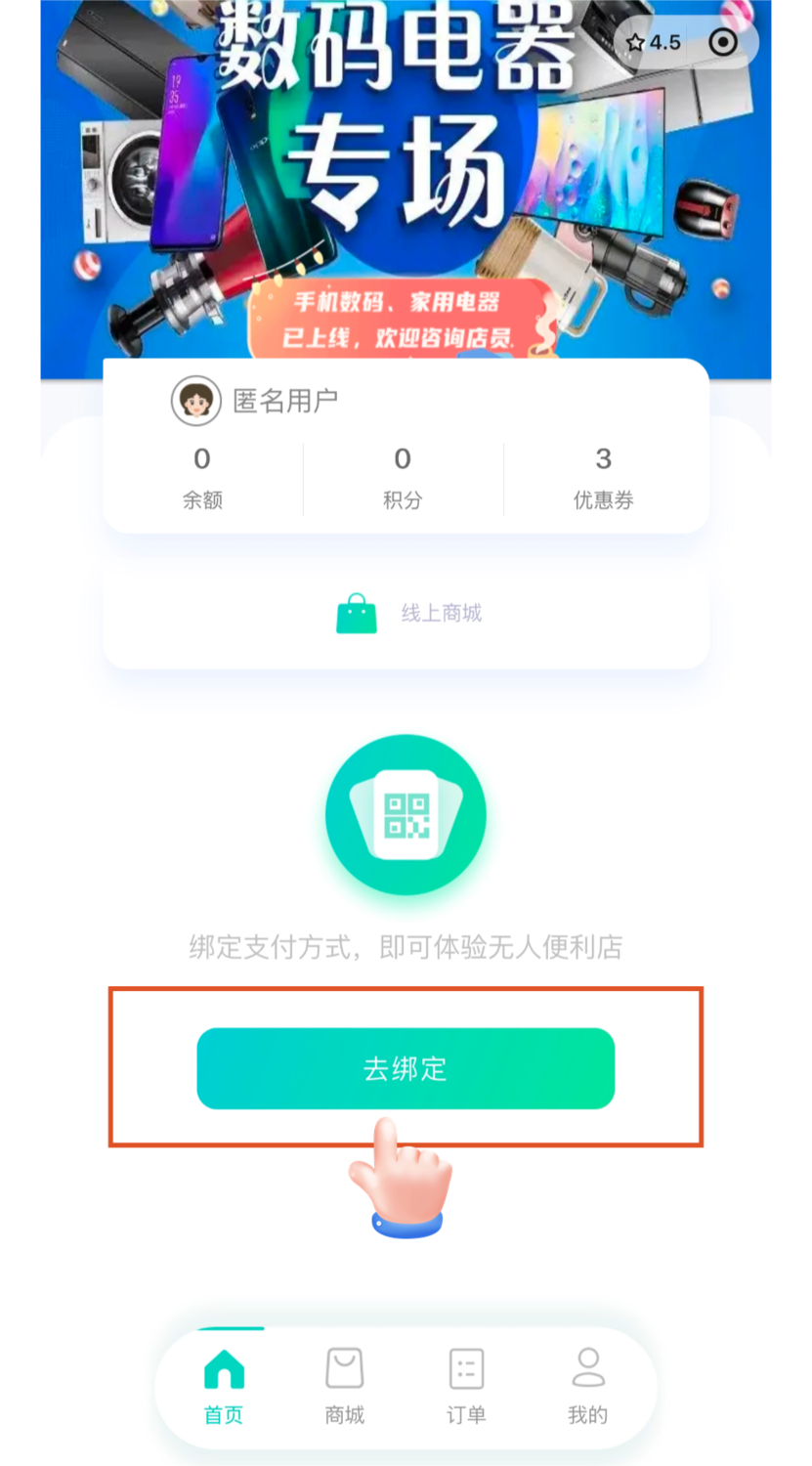Switch to the 商城 tab
The height and width of the screenshot is (1466, 812).
pyautogui.click(x=344, y=1387)
